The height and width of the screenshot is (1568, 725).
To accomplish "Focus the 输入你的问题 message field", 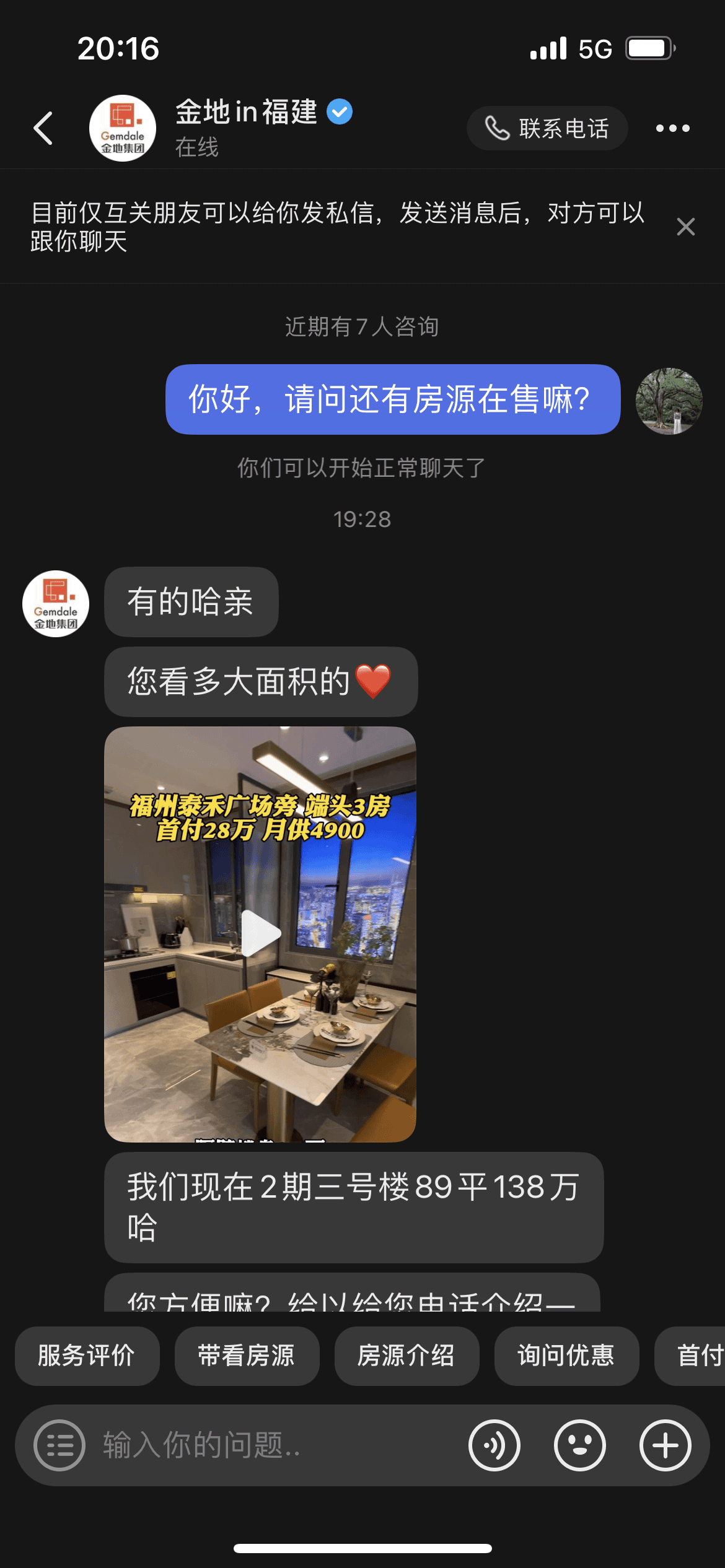I will pyautogui.click(x=273, y=1445).
